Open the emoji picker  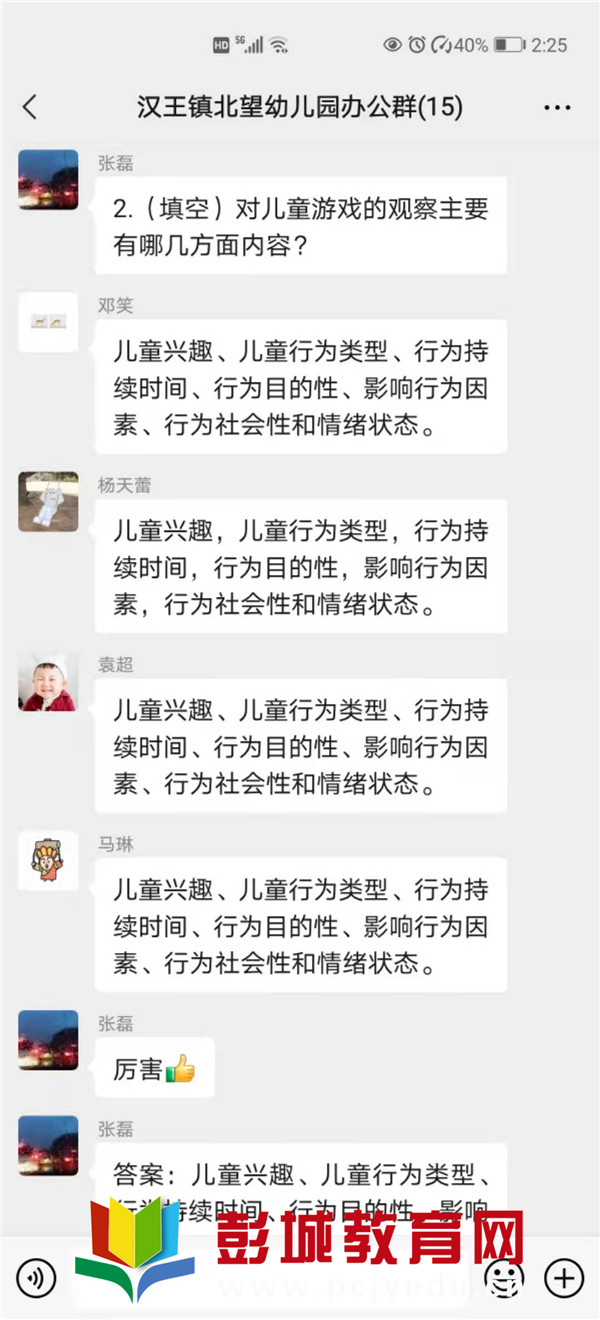(x=503, y=1277)
